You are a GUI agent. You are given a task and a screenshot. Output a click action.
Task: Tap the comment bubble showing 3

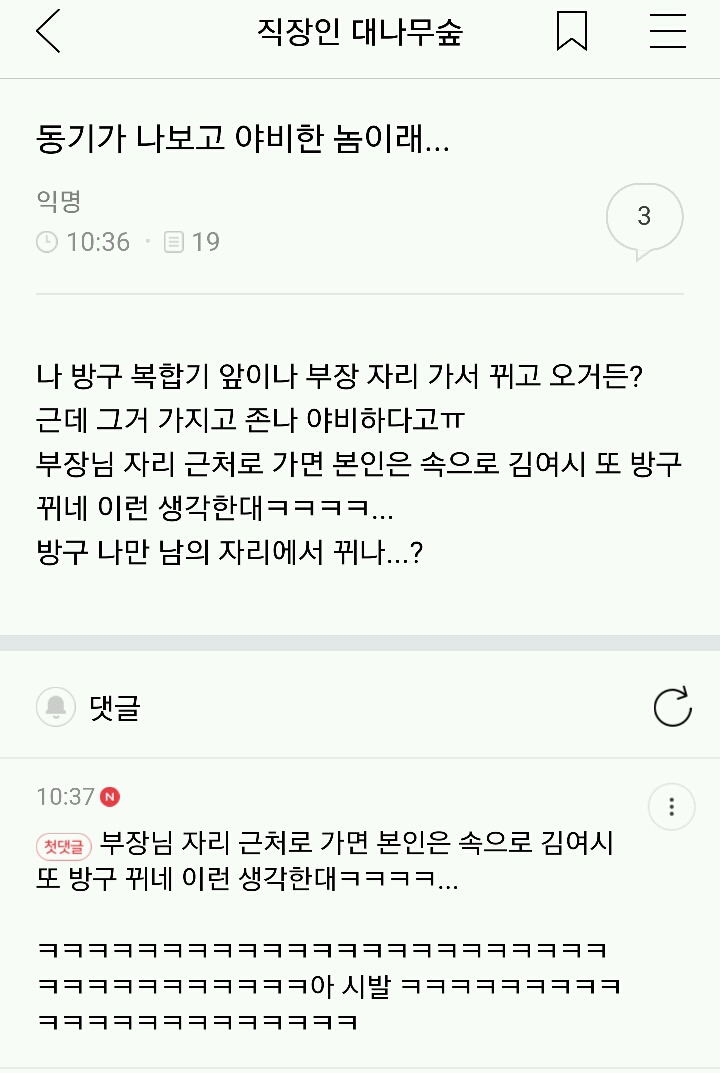point(644,218)
